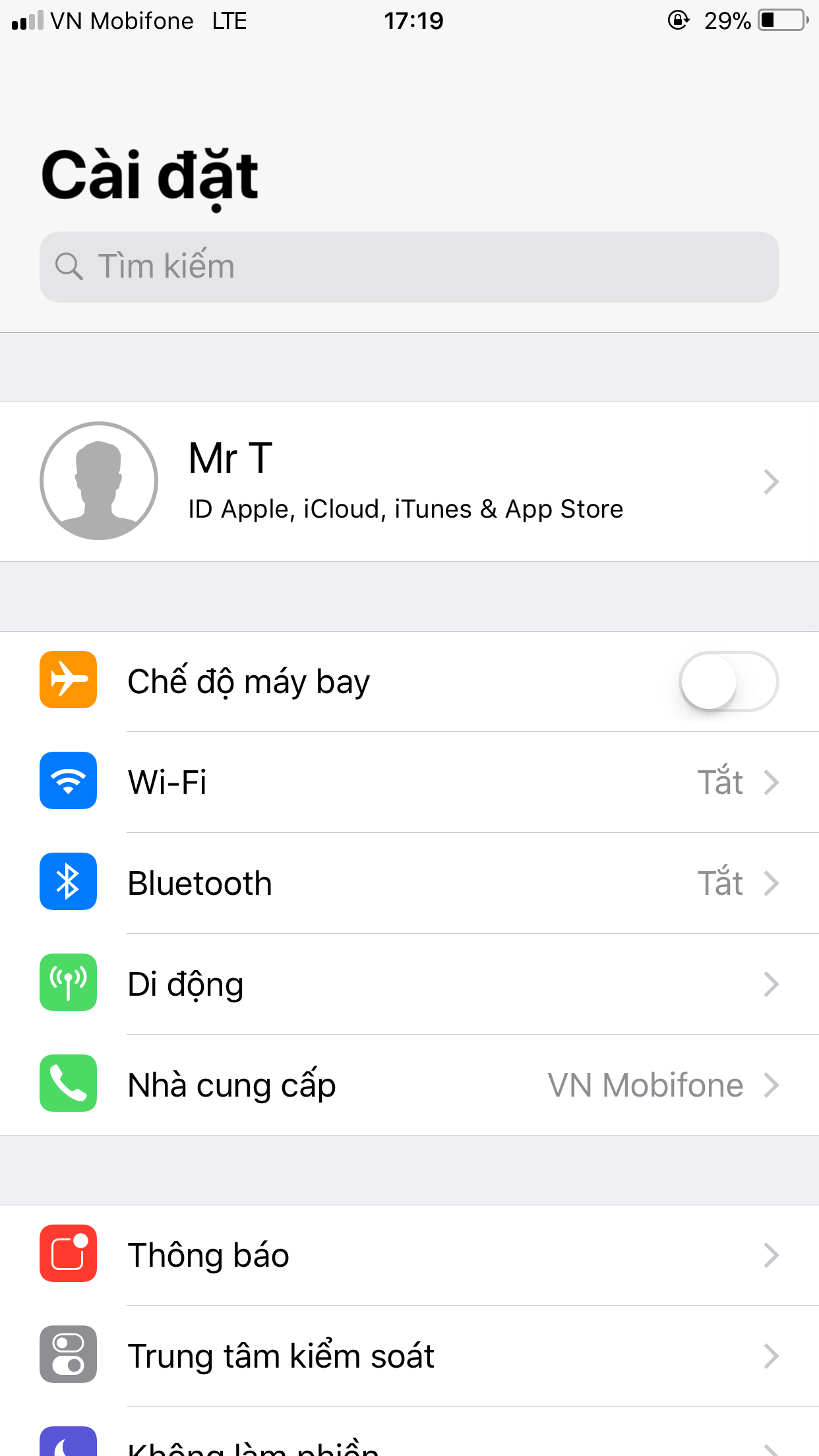Open Wi-Fi settings

tap(409, 782)
